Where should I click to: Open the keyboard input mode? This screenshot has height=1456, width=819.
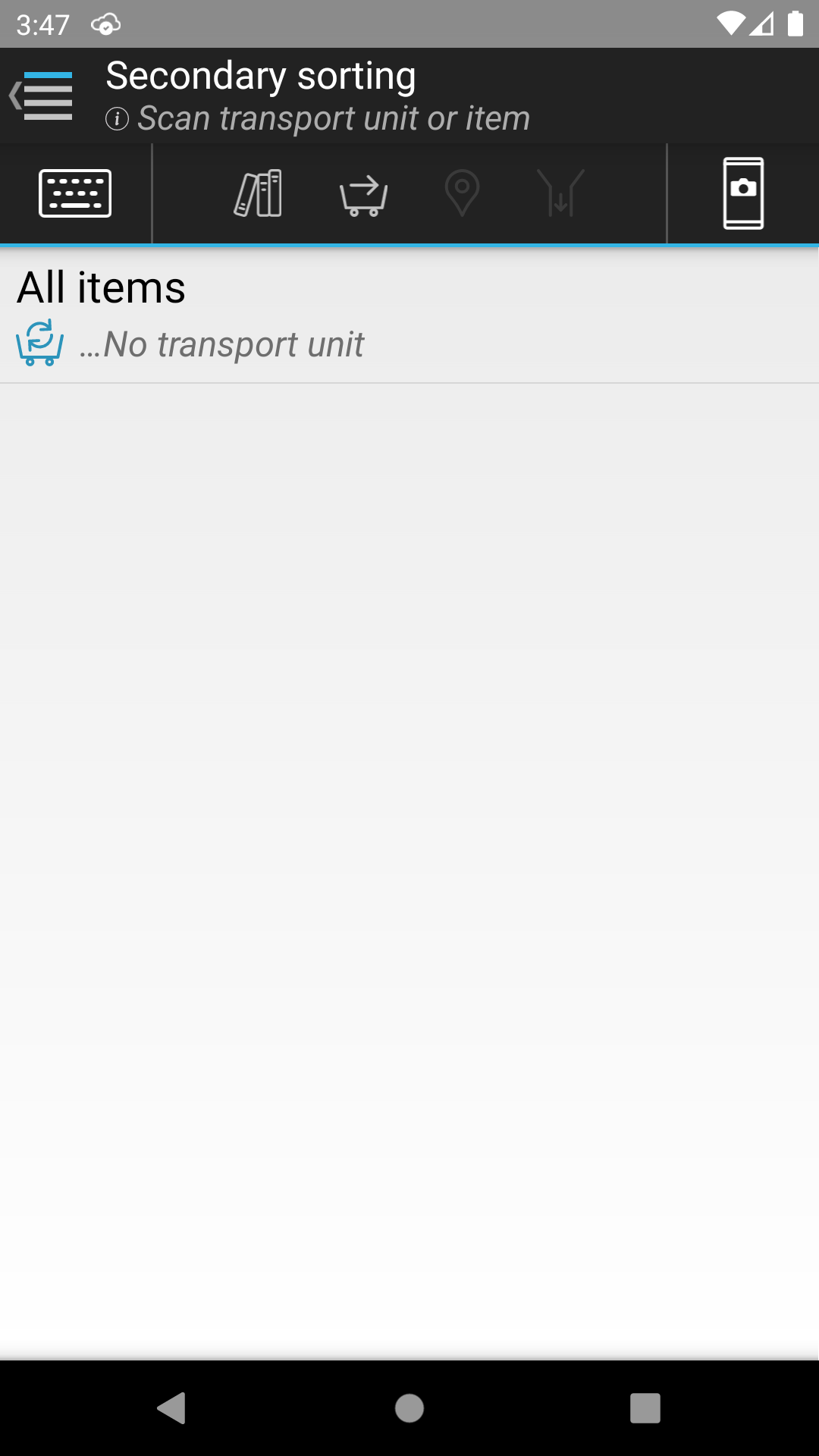(75, 193)
